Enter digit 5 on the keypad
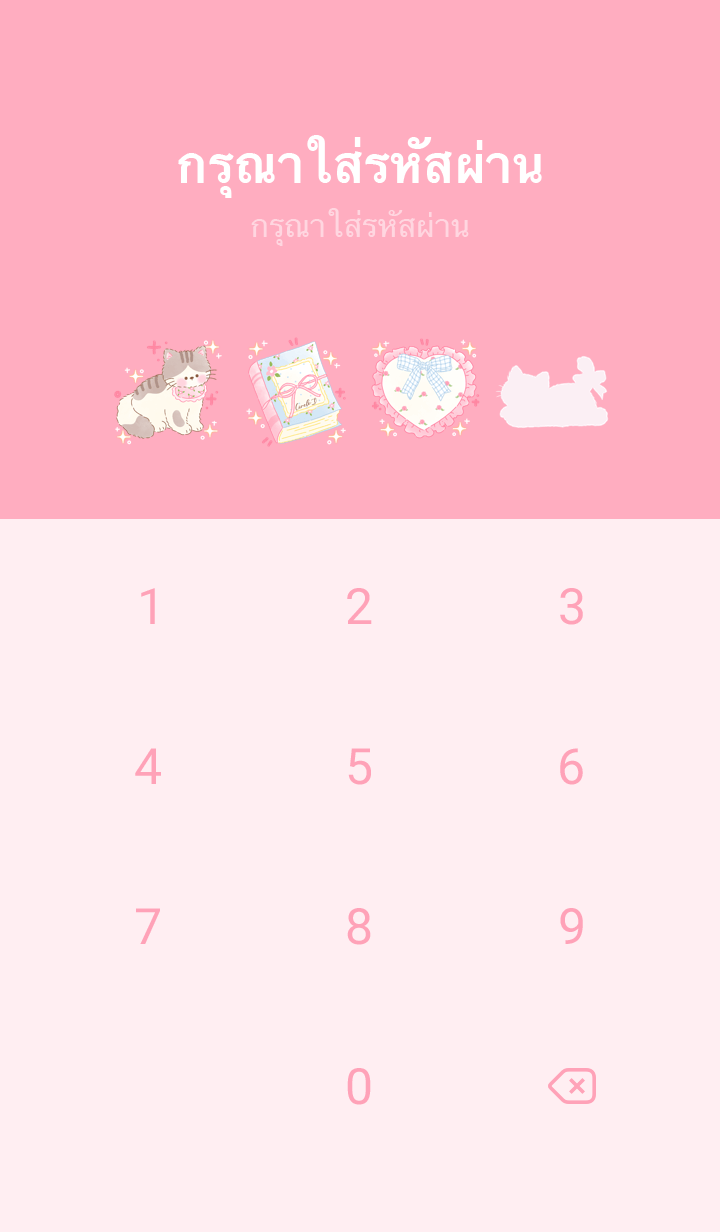 (x=359, y=767)
